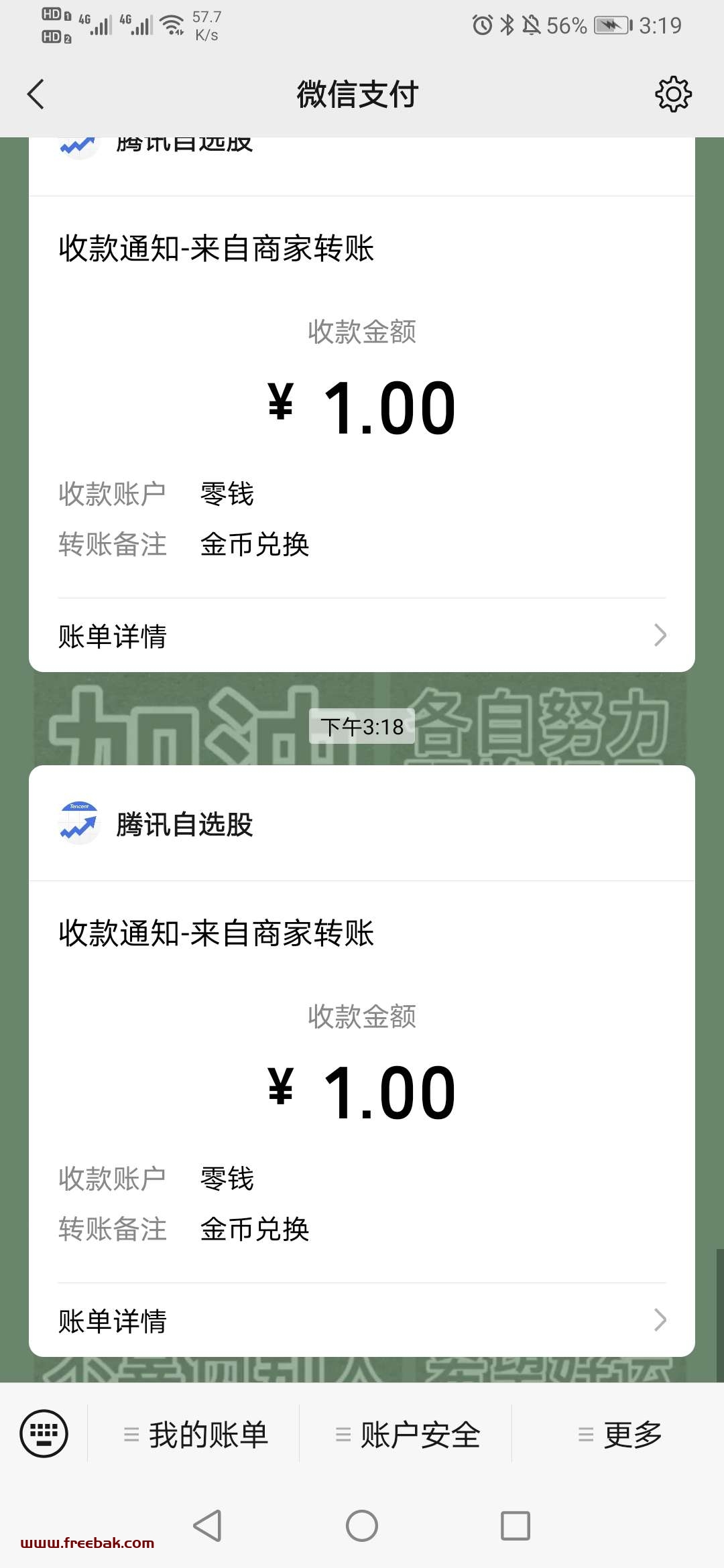The height and width of the screenshot is (1568, 724).
Task: Open the 腾讯自选股 header in the lower card
Action: tap(362, 824)
